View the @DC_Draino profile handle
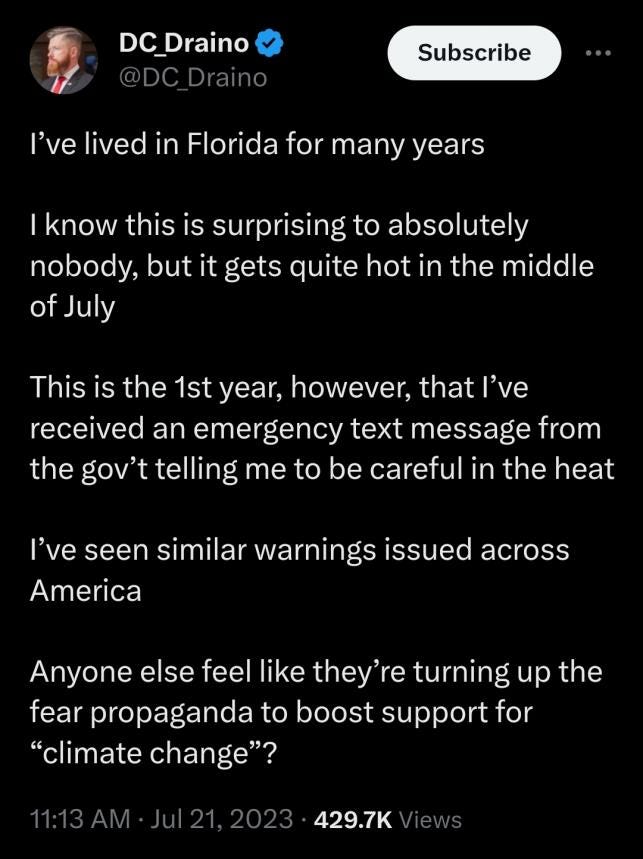This screenshot has height=859, width=643. click(193, 77)
